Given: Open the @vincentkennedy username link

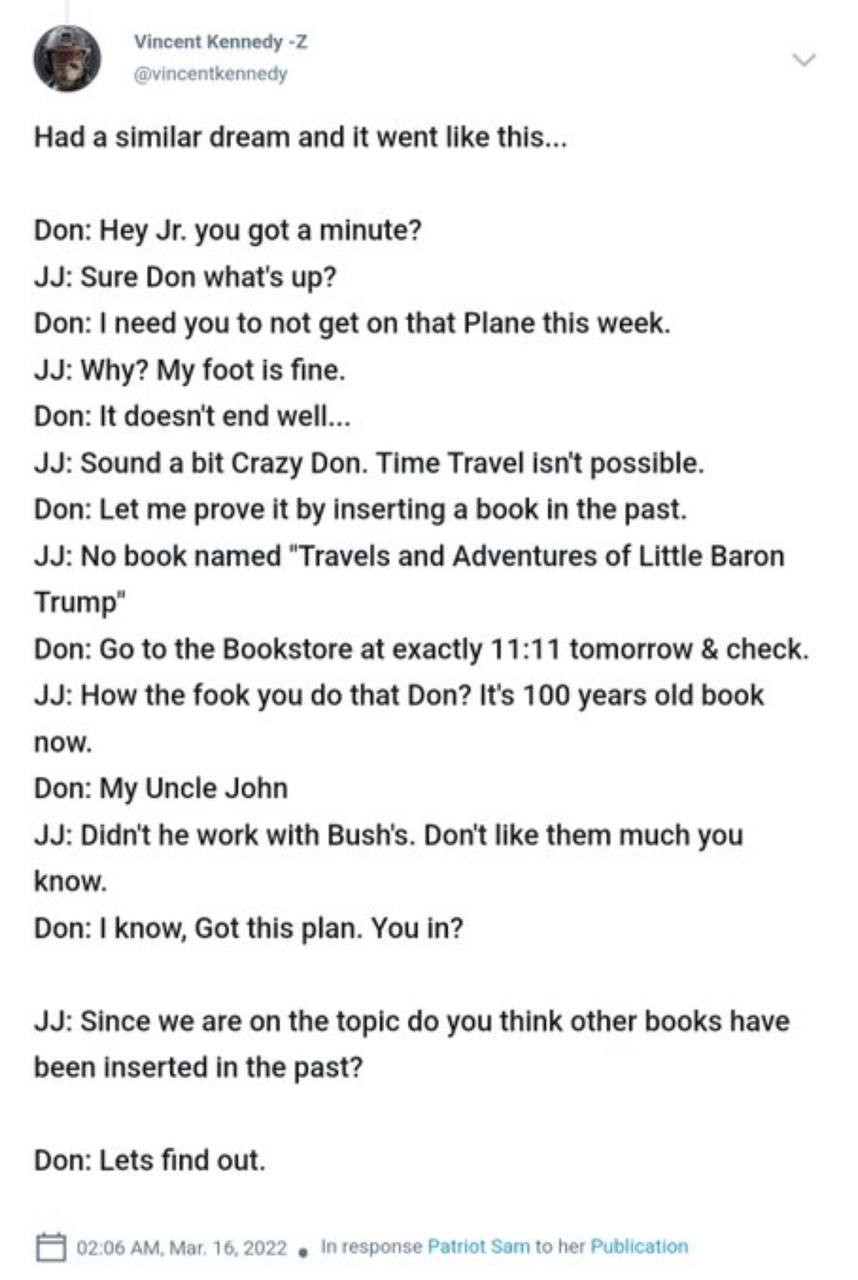Looking at the screenshot, I should 210,74.
